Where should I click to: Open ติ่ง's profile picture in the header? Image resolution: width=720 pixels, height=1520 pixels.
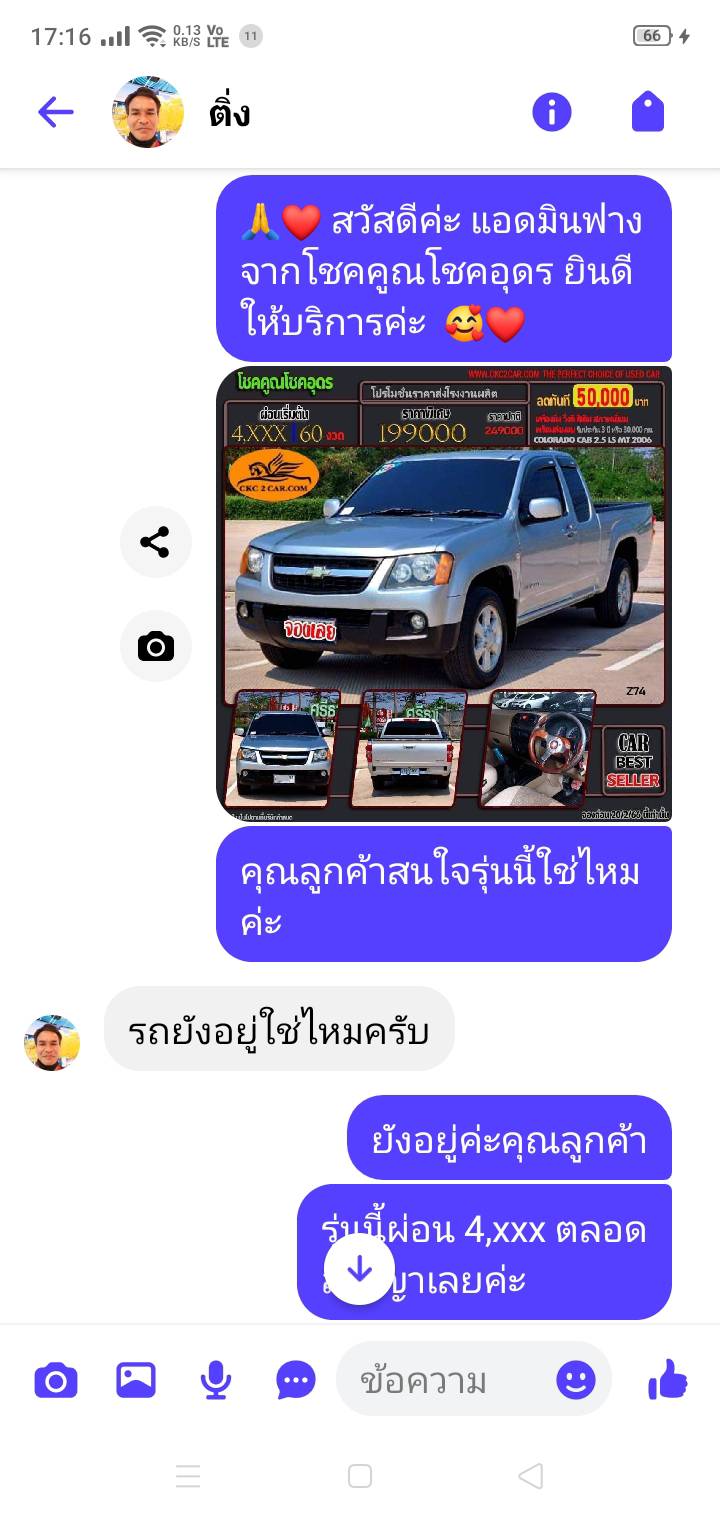(148, 112)
